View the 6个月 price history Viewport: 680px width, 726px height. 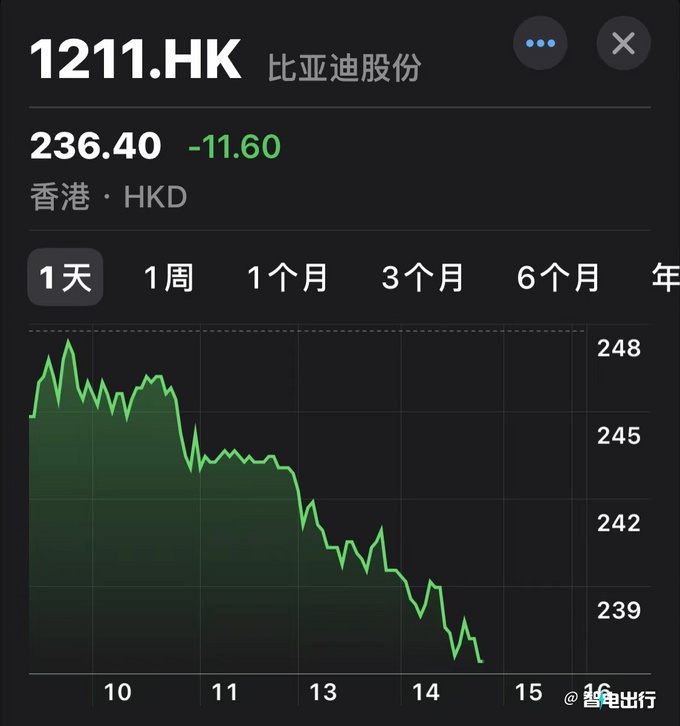[559, 277]
